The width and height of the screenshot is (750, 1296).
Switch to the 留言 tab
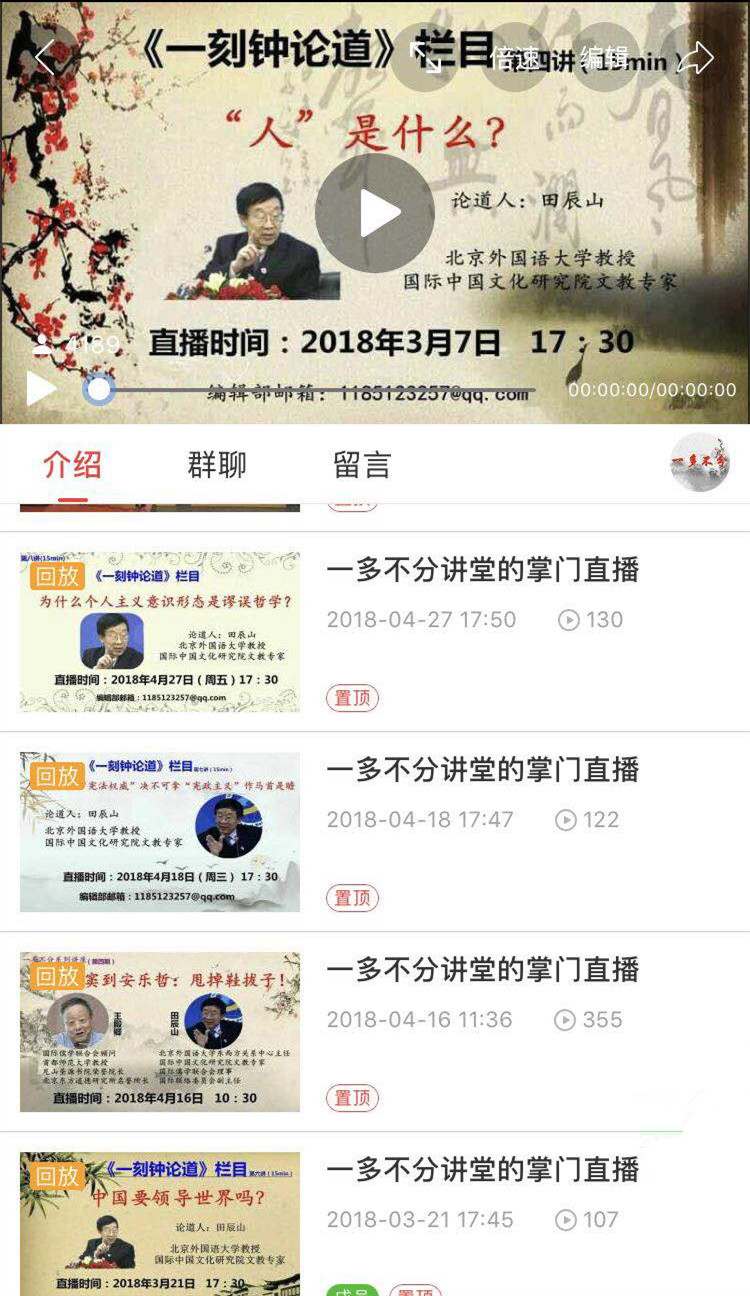[x=362, y=465]
